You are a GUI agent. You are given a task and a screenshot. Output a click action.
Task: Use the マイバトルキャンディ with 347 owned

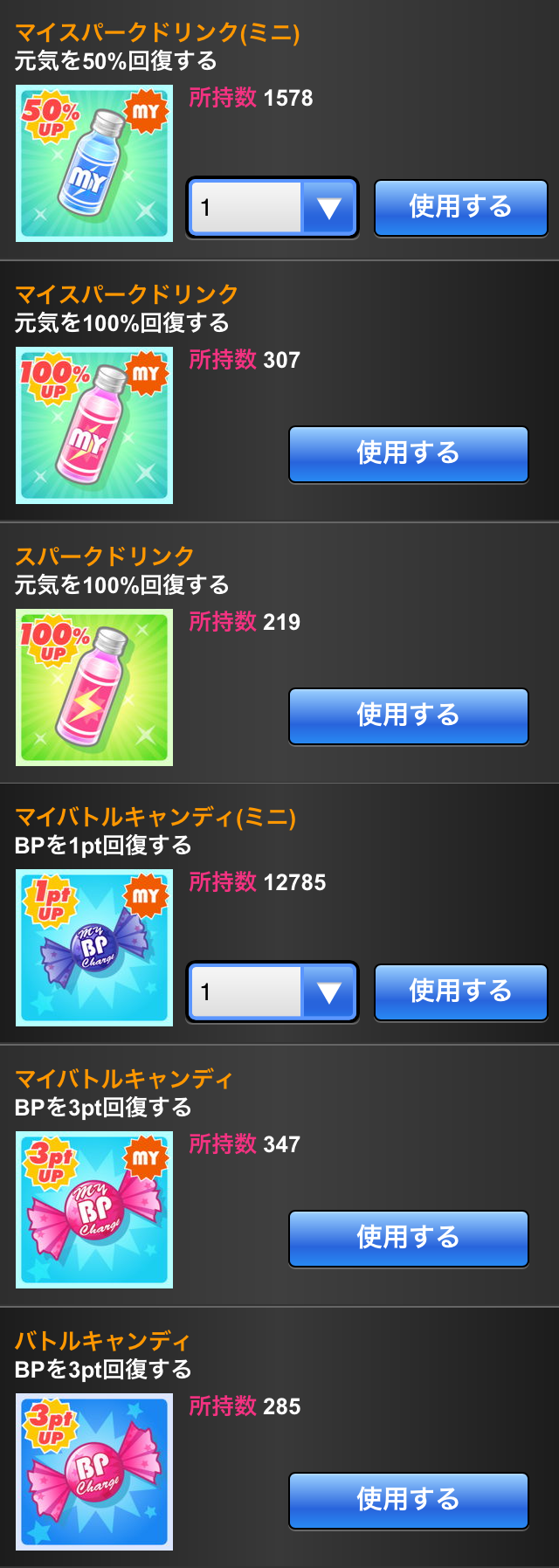point(408,1238)
